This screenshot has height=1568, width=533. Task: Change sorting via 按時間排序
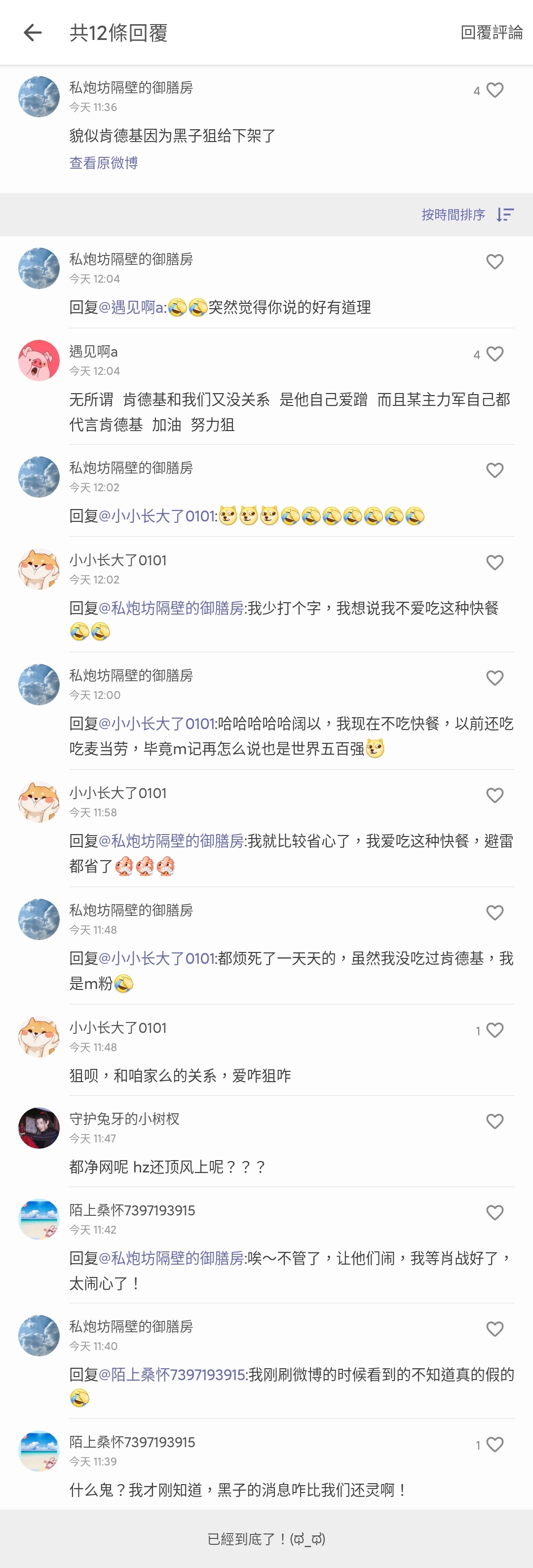(x=467, y=215)
